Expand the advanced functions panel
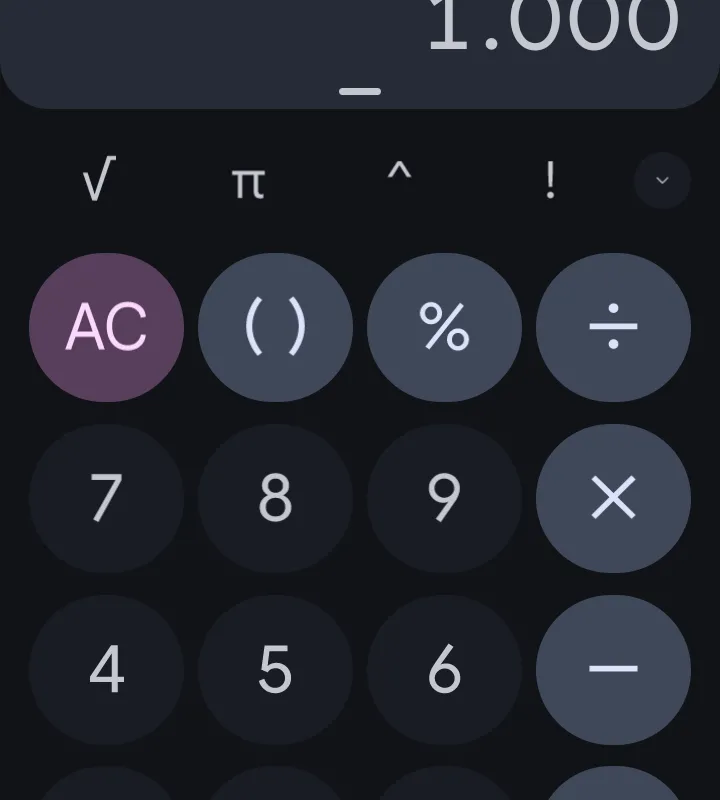Viewport: 720px width, 800px height. tap(662, 181)
